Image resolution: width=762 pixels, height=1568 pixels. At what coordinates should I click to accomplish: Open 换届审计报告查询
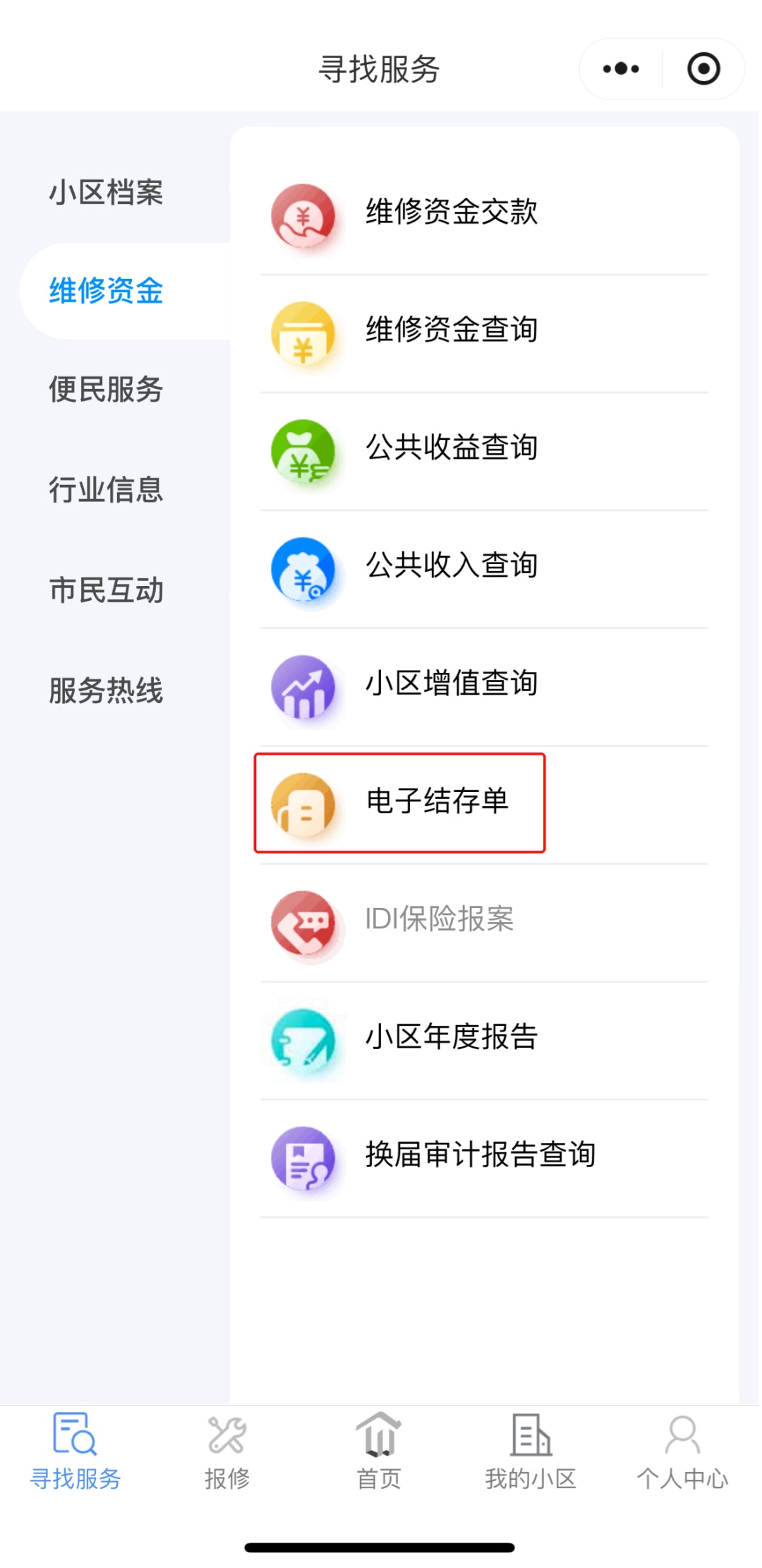click(480, 1155)
